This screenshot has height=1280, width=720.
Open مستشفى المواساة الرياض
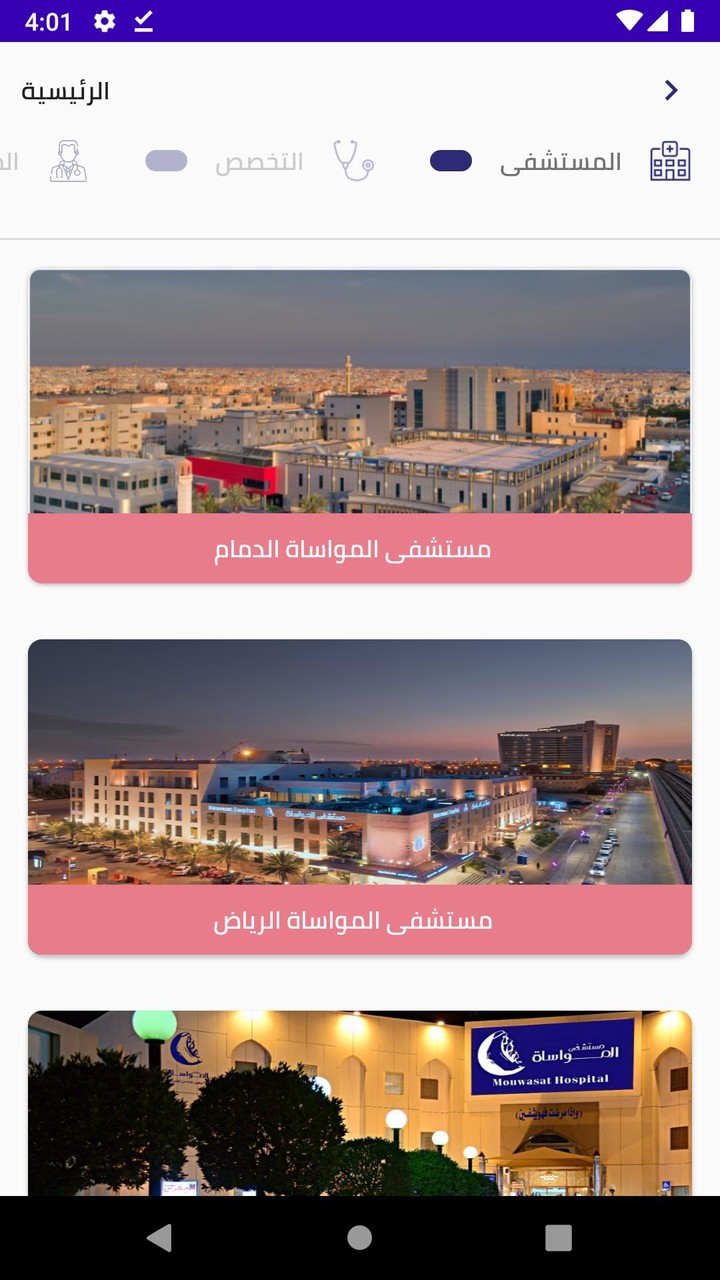(359, 920)
